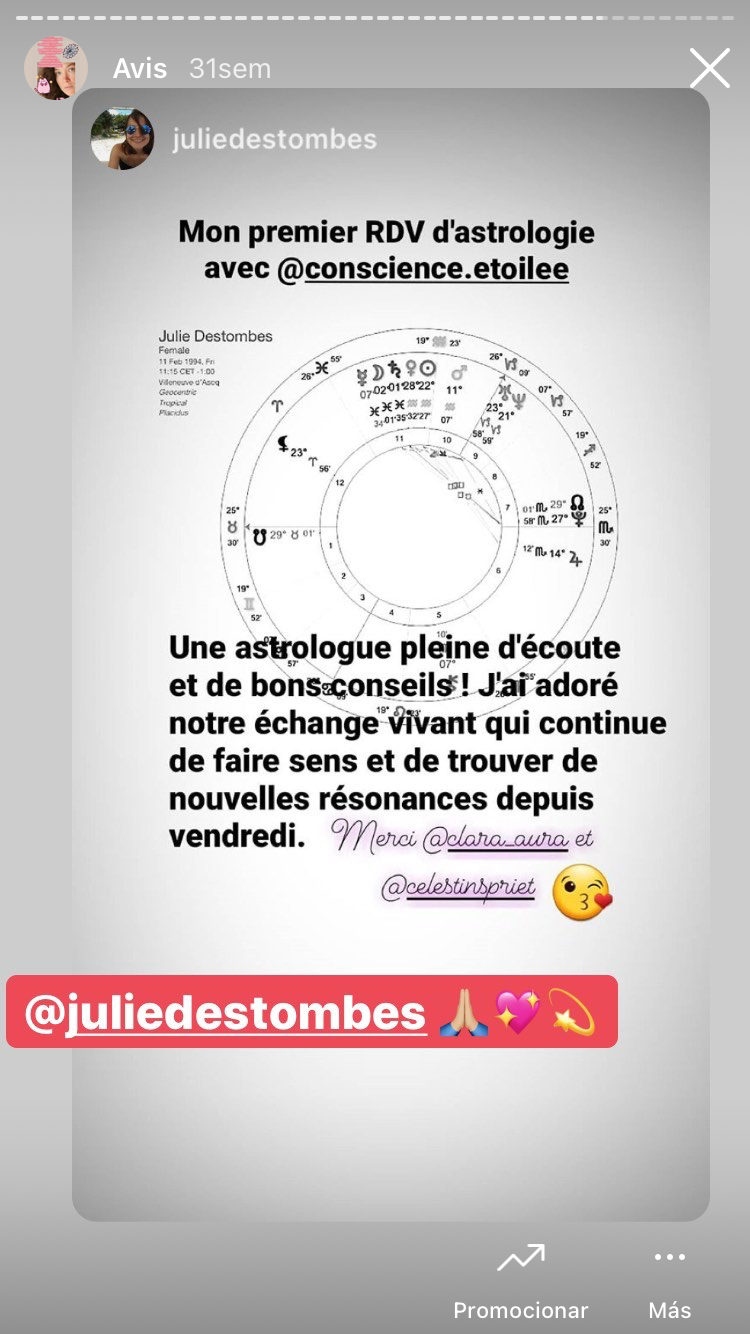Image resolution: width=750 pixels, height=1334 pixels.
Task: Open the Avis highlight profile picture
Action: 56,69
